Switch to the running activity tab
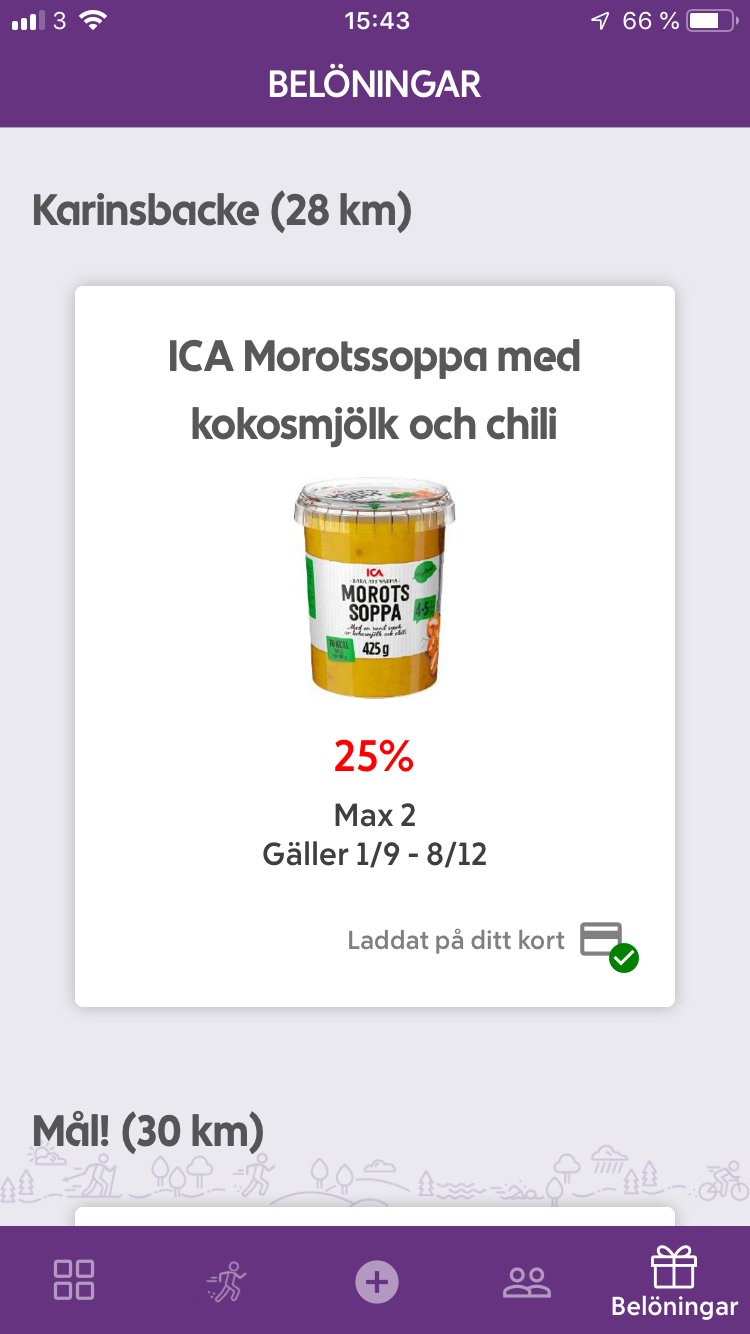Image resolution: width=750 pixels, height=1334 pixels. (226, 1281)
